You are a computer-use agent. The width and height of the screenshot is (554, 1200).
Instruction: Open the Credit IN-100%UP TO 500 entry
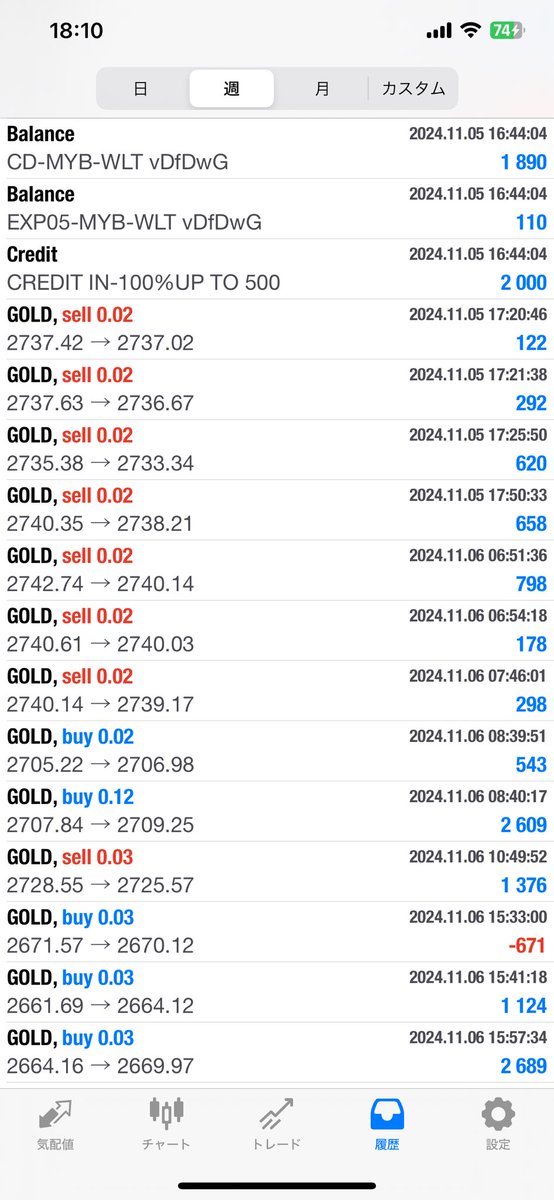point(277,269)
